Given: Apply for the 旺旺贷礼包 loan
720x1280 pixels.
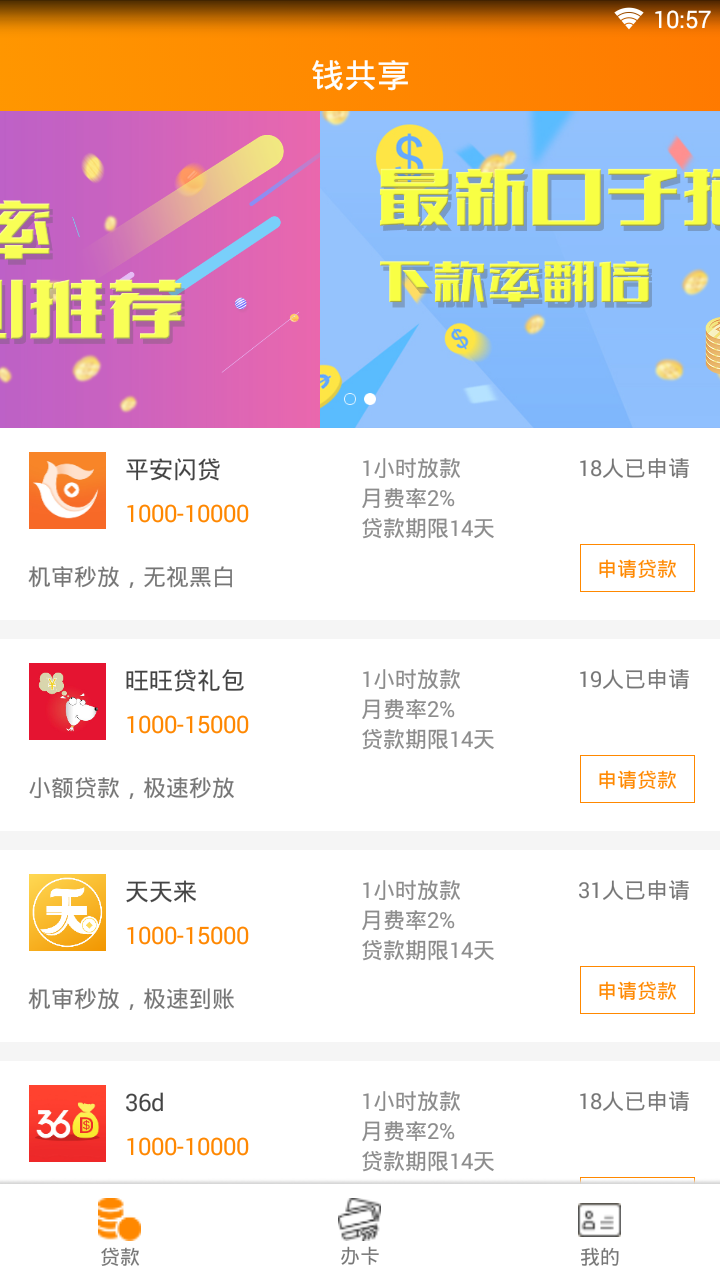Looking at the screenshot, I should tap(637, 779).
